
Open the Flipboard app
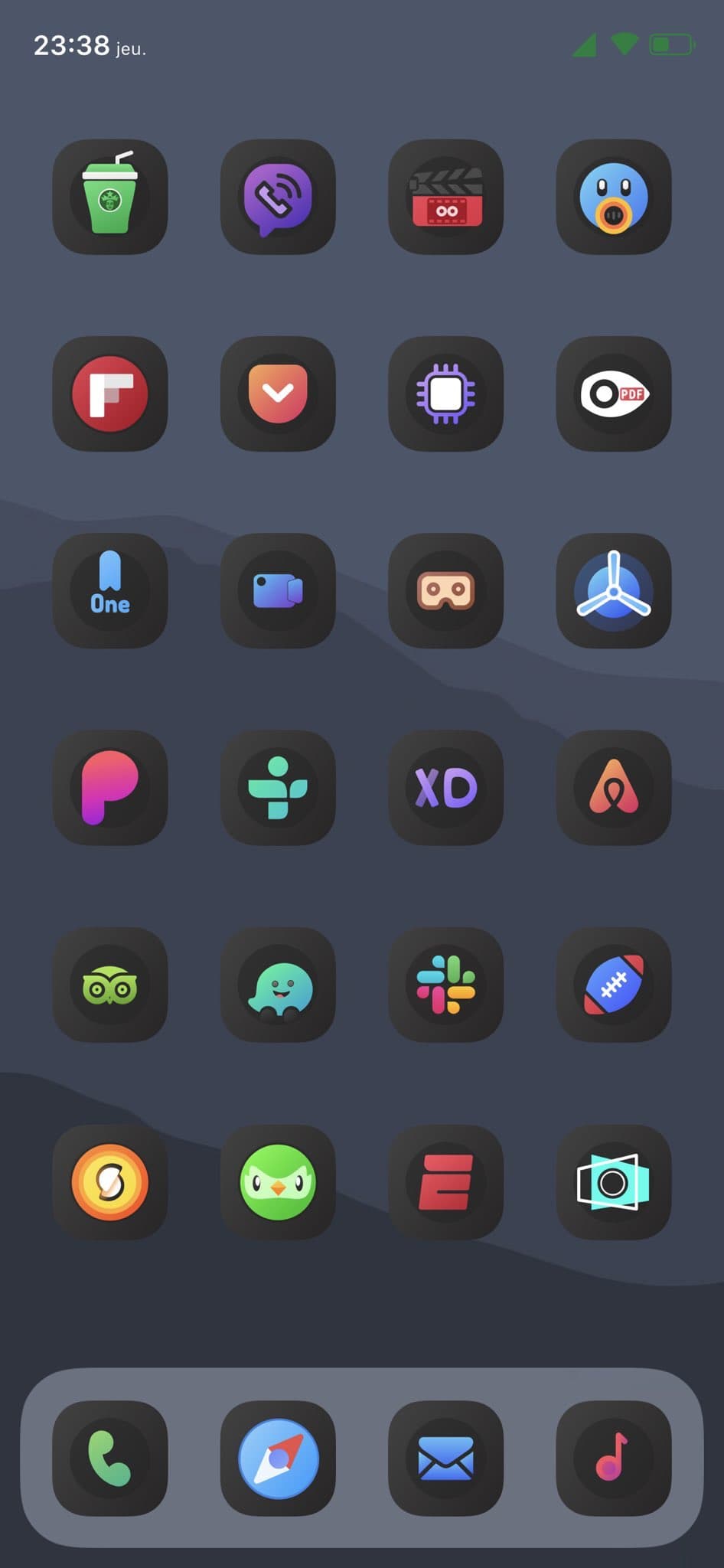point(110,394)
